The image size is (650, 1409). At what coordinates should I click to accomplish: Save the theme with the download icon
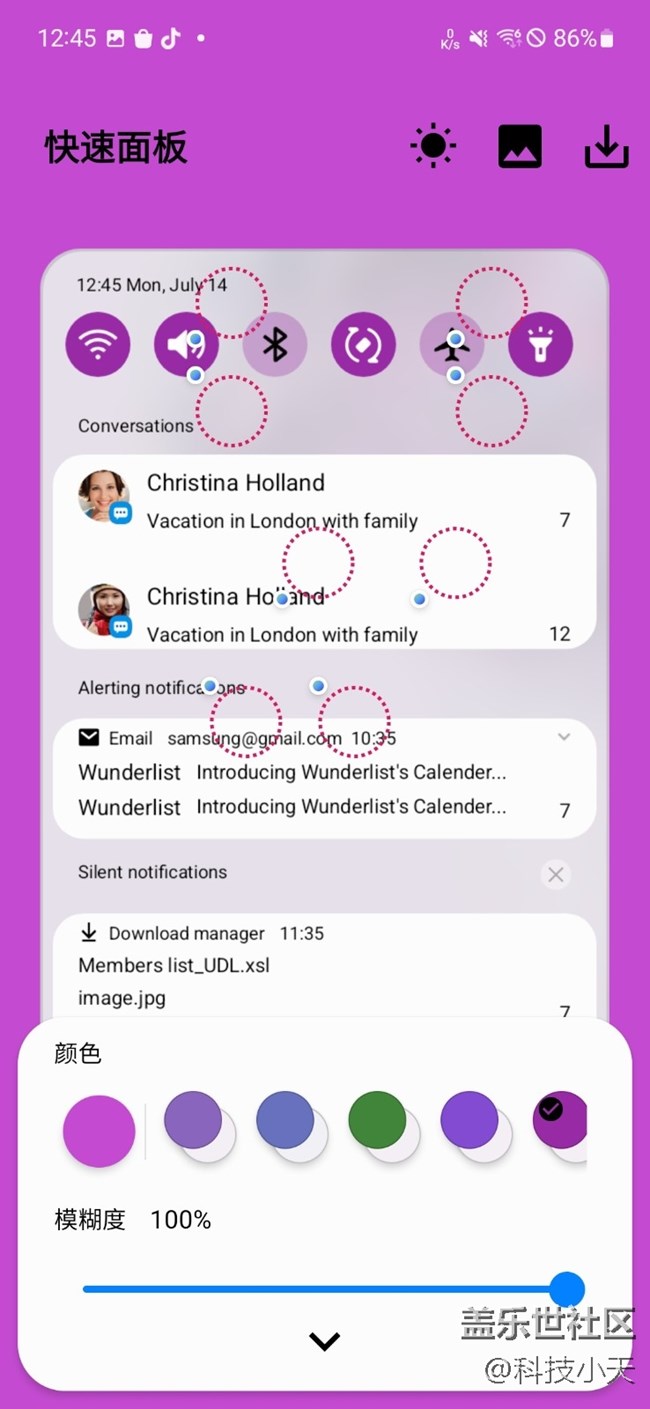coord(606,147)
